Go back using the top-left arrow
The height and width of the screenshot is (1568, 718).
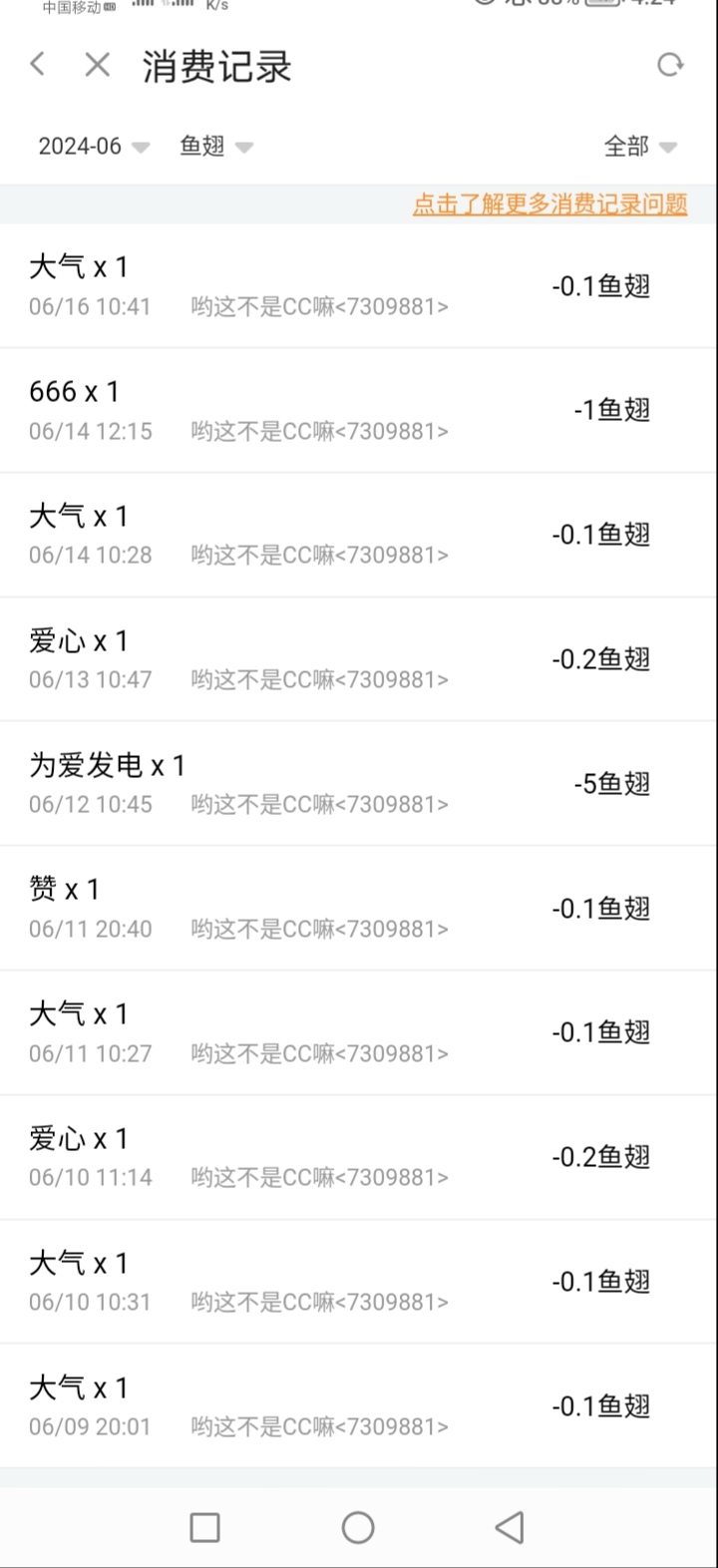point(38,65)
